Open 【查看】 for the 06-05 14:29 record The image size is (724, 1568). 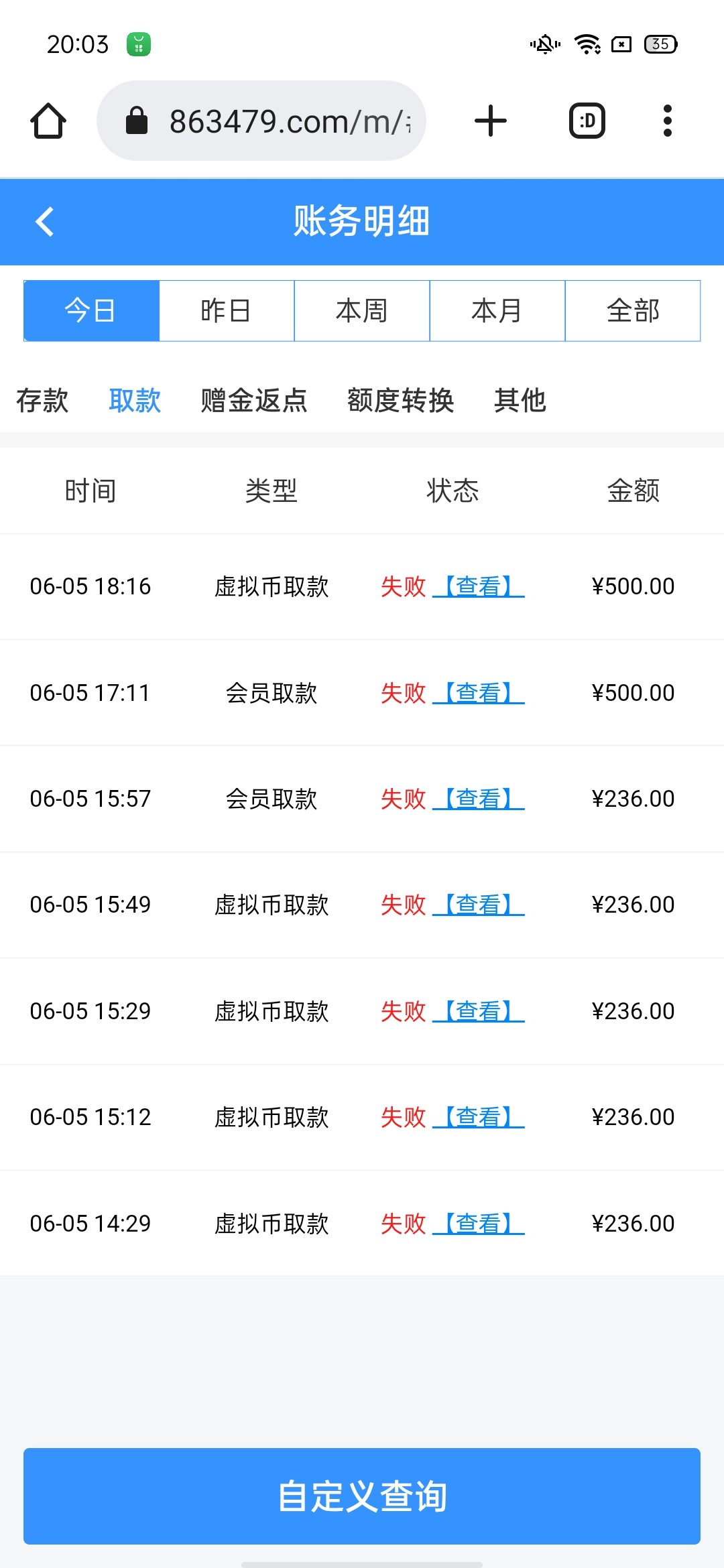coord(480,1224)
